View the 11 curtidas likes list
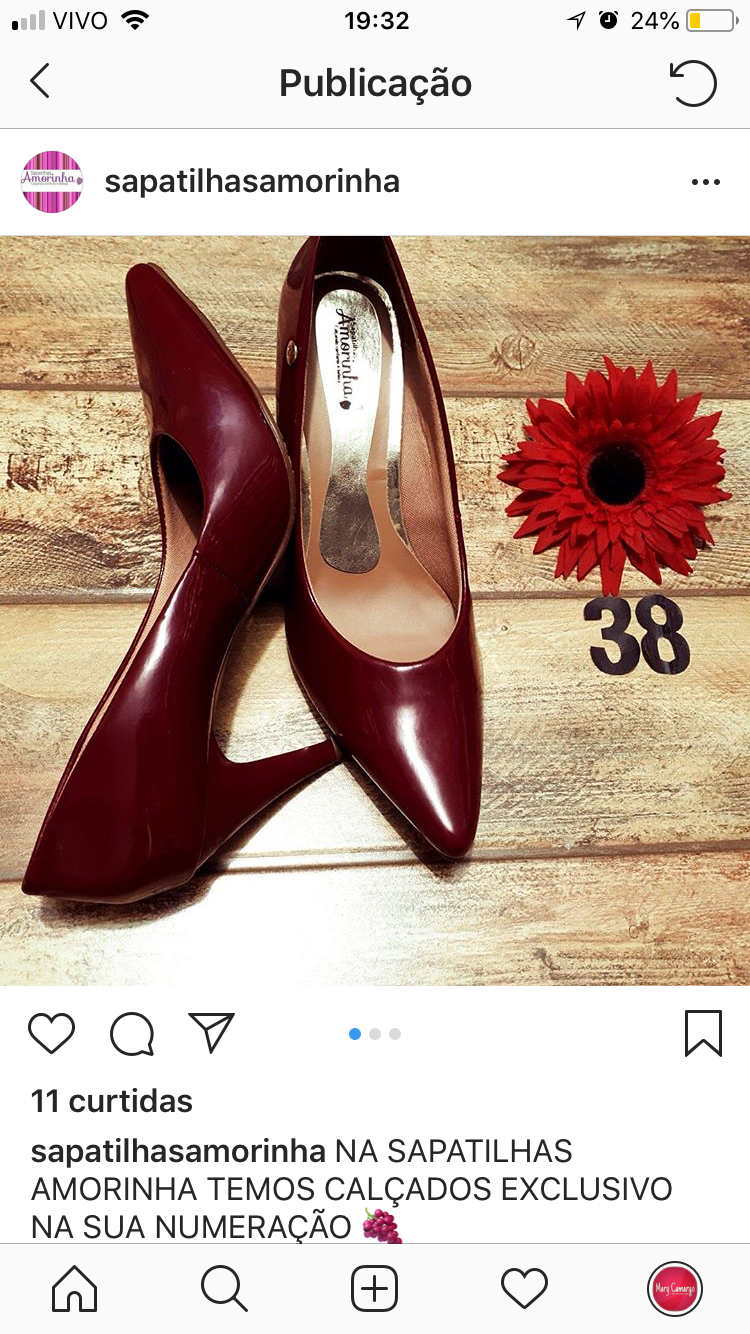 [112, 1102]
